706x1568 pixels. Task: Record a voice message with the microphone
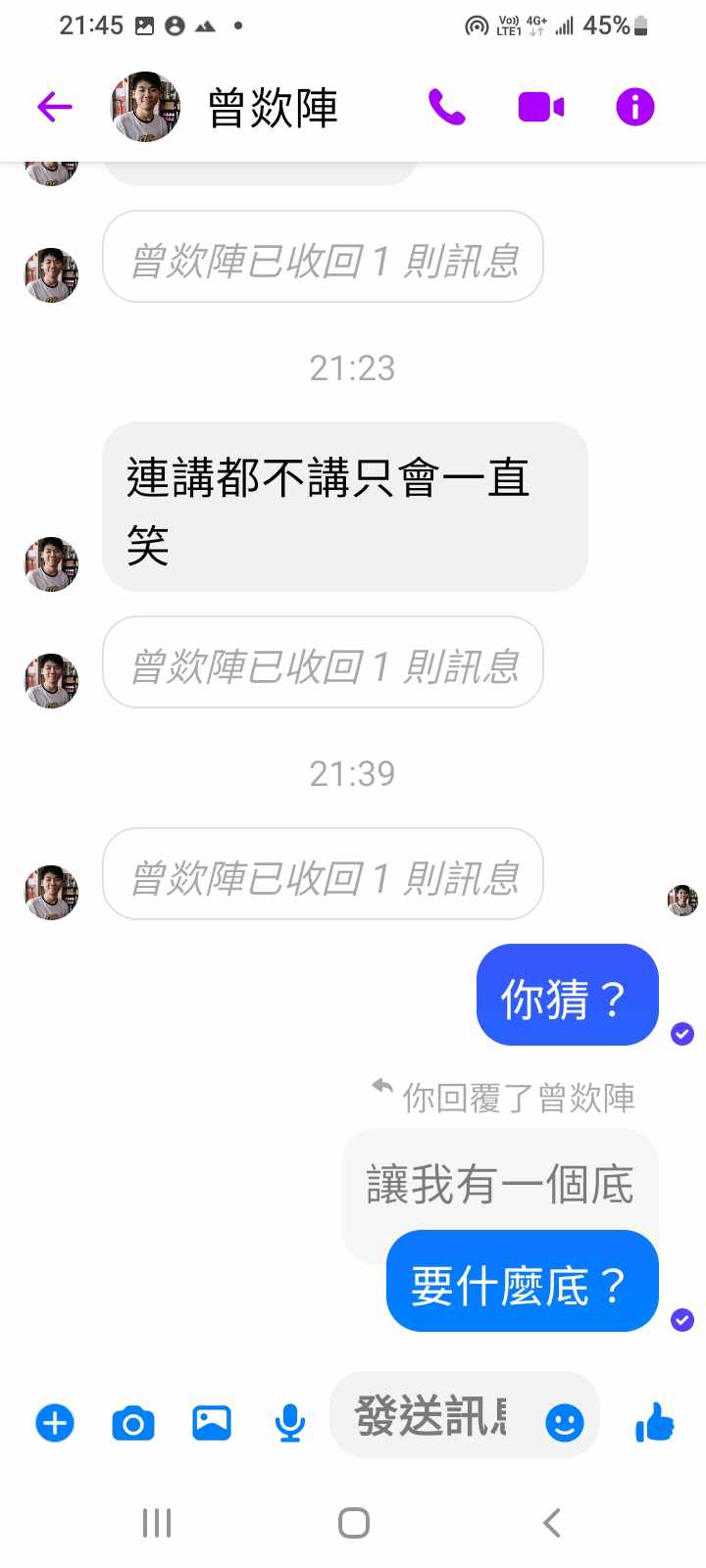pyautogui.click(x=289, y=1422)
